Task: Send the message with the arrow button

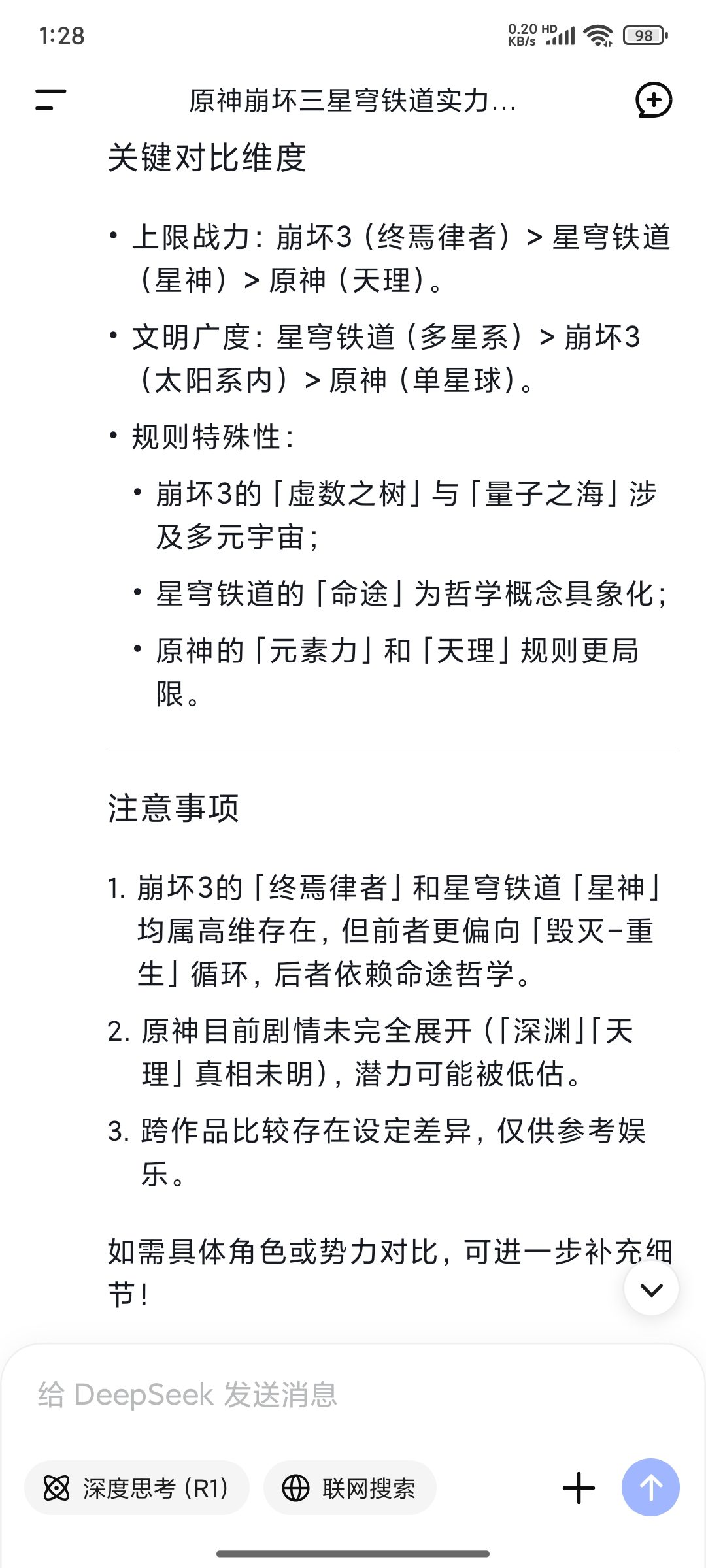Action: pyautogui.click(x=650, y=1488)
